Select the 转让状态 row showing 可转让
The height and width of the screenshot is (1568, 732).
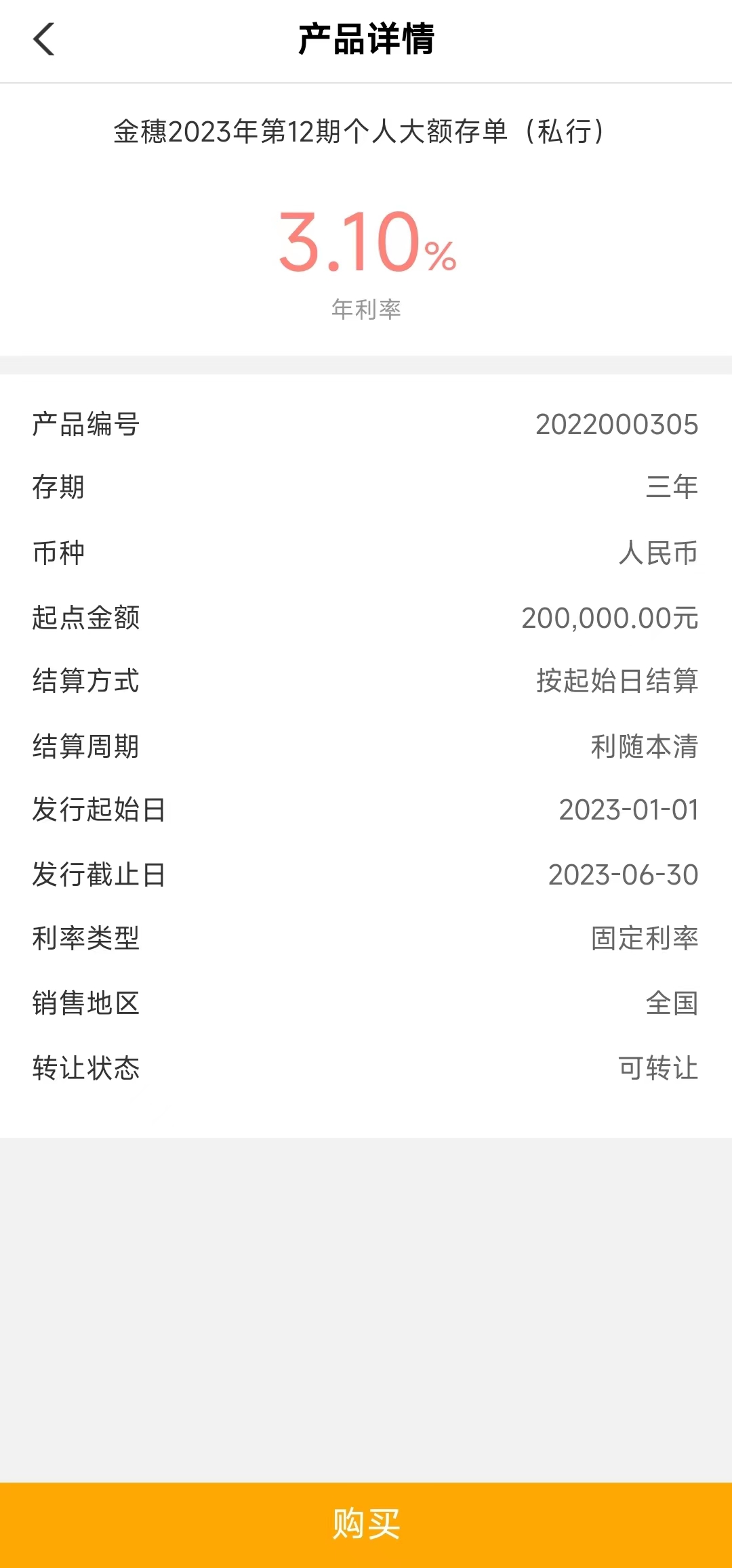pyautogui.click(x=366, y=1069)
